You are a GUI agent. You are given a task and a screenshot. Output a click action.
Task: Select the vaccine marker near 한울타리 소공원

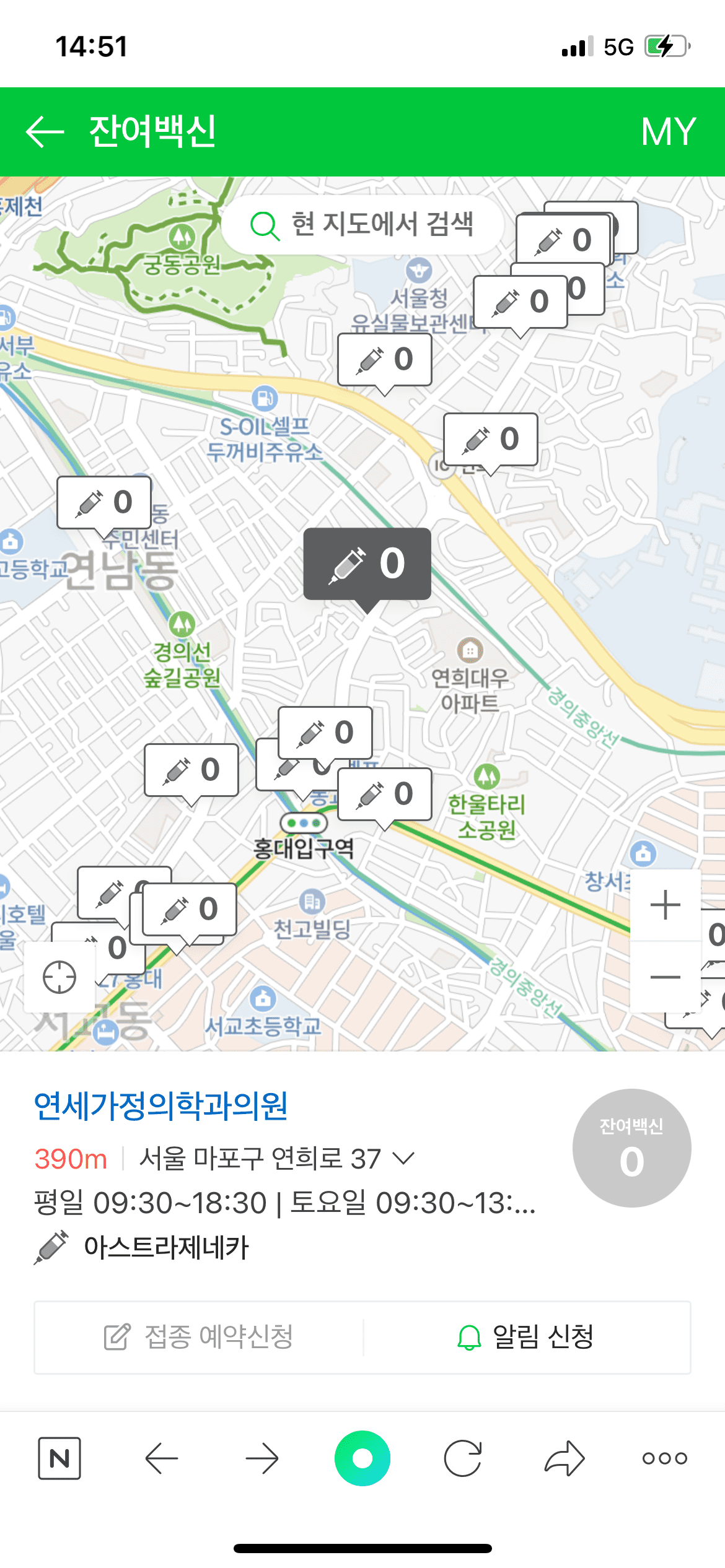pos(385,795)
